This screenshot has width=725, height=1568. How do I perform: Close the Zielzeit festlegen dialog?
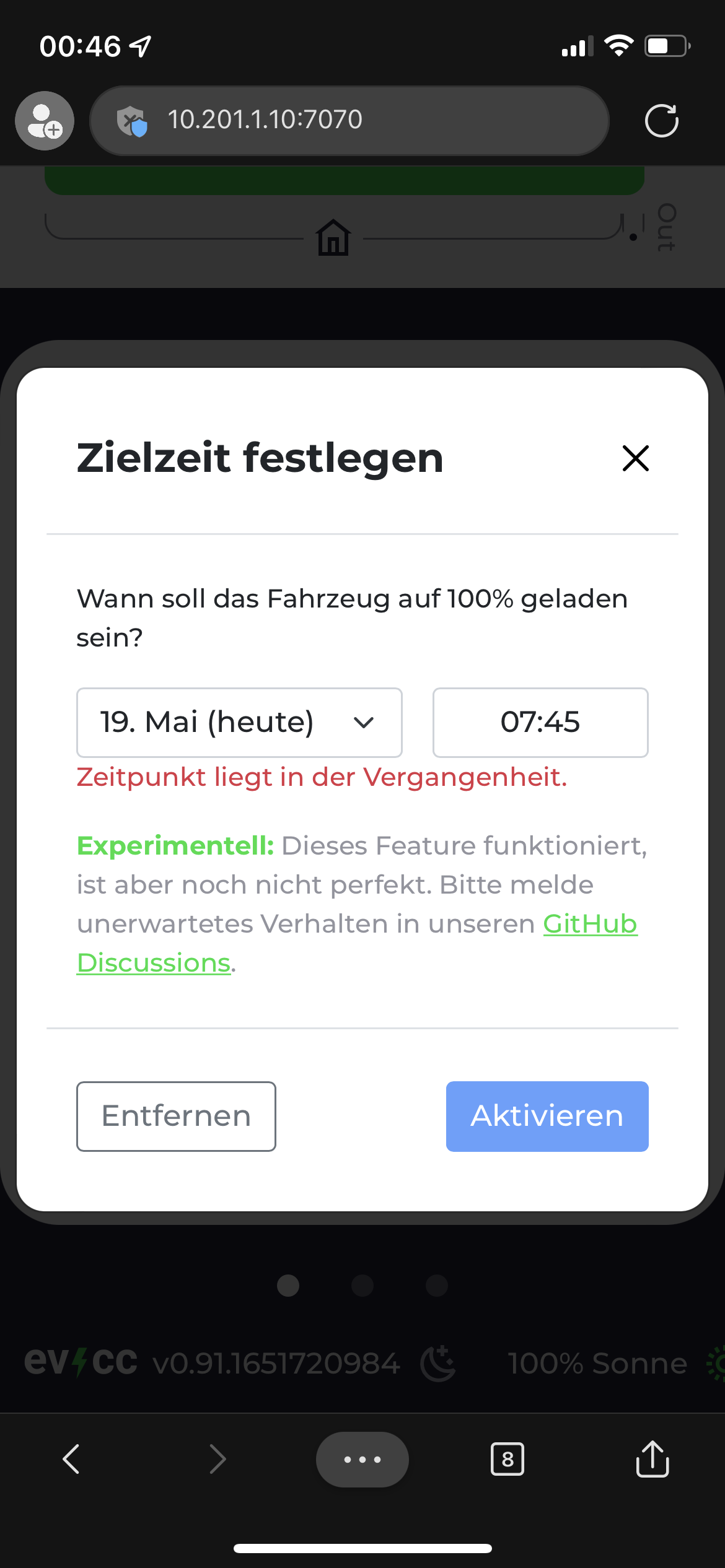635,458
